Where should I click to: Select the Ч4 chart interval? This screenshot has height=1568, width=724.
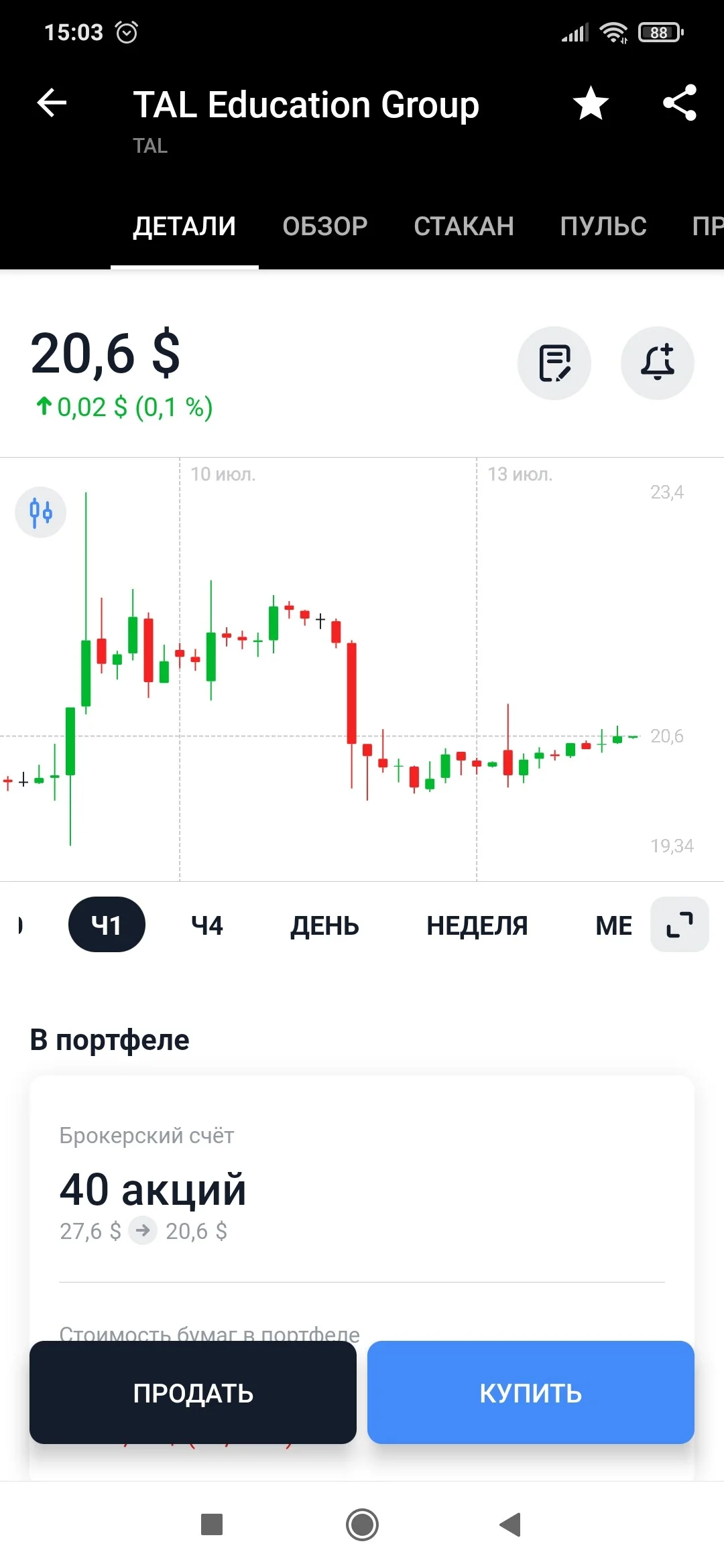point(206,925)
